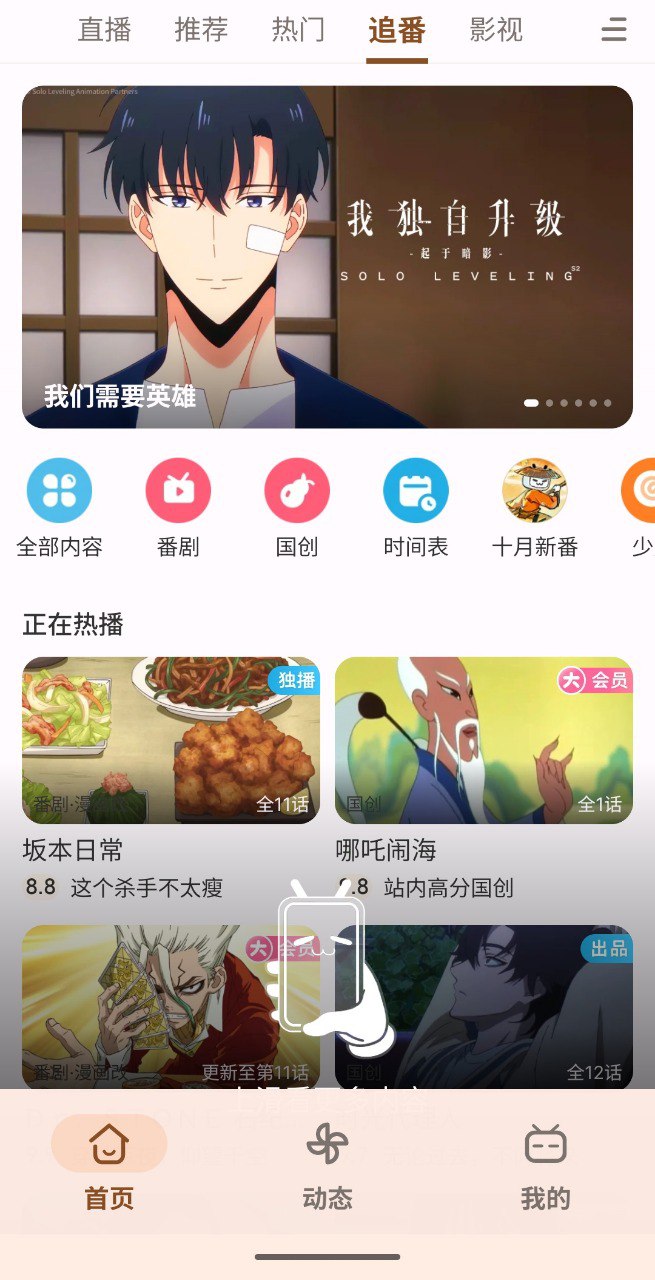Switch to the 动态 tab
655x1280 pixels.
327,1163
